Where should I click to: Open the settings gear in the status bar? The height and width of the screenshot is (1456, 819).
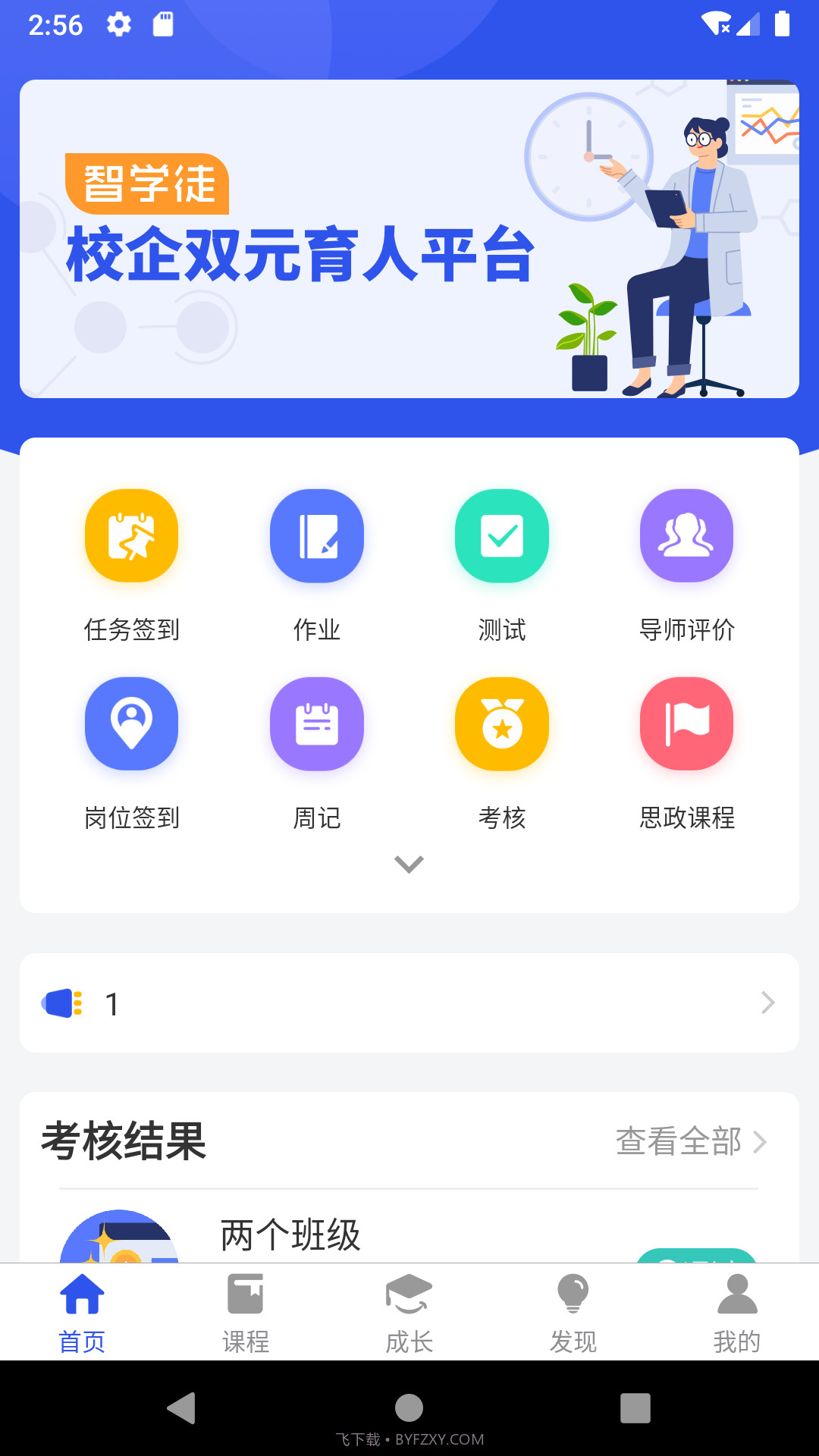(x=119, y=25)
